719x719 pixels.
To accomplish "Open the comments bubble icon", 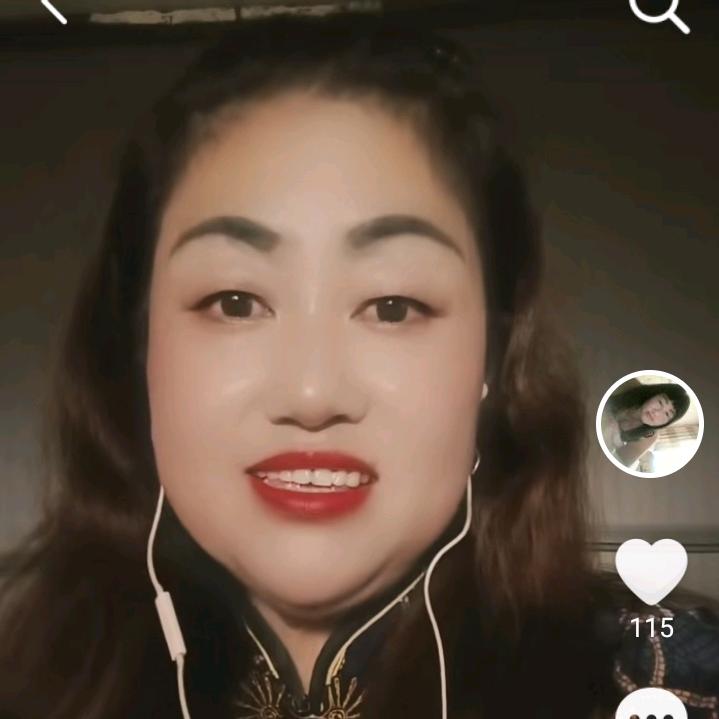I will 650,704.
